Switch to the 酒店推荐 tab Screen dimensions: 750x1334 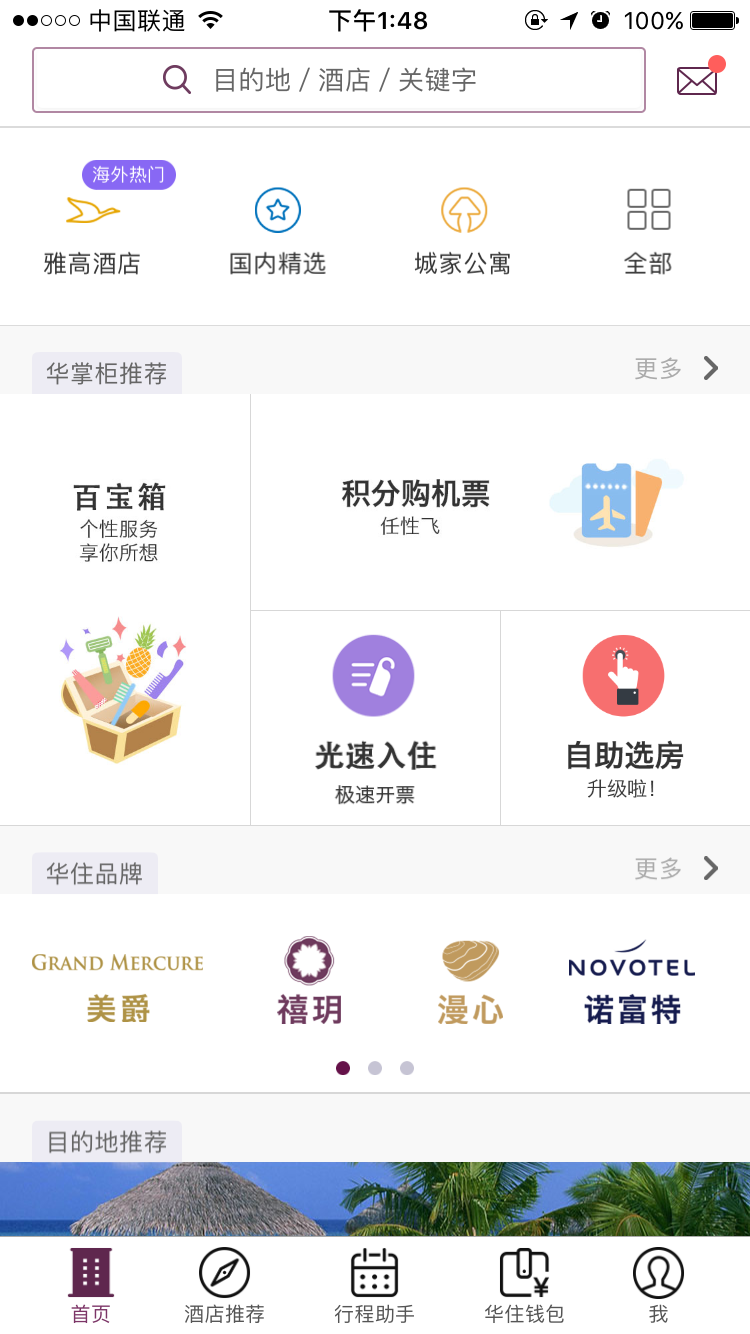click(224, 1287)
